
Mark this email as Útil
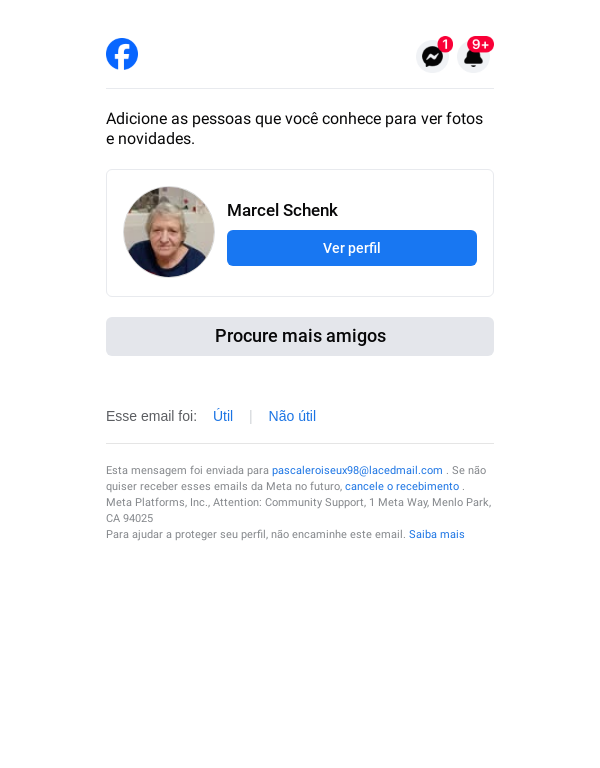coord(223,416)
